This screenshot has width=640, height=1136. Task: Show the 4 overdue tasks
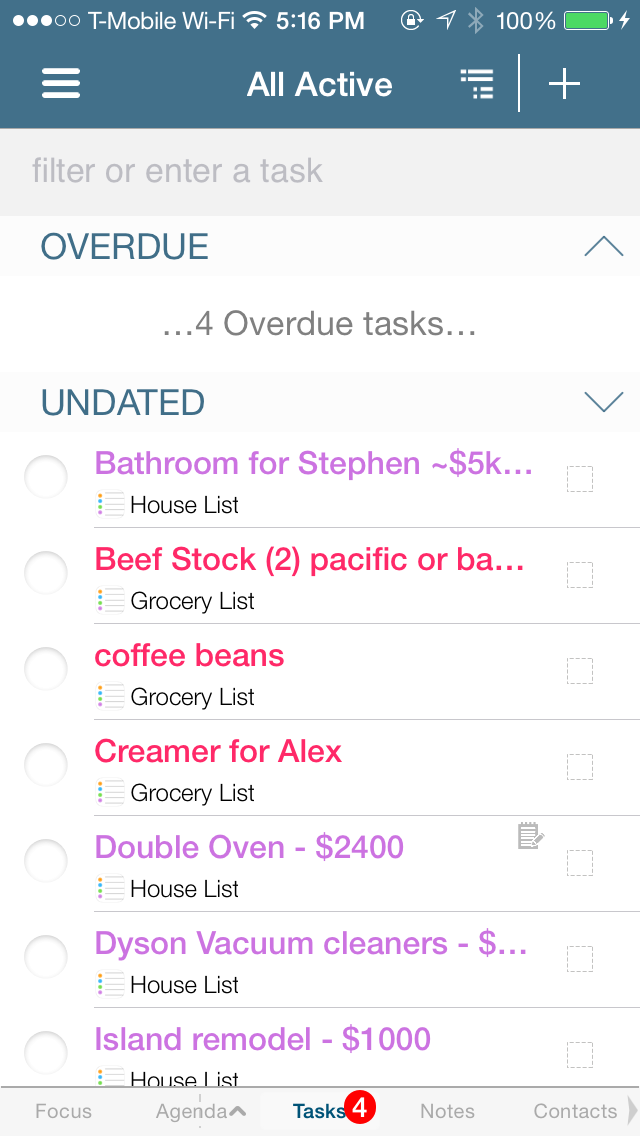[x=320, y=324]
